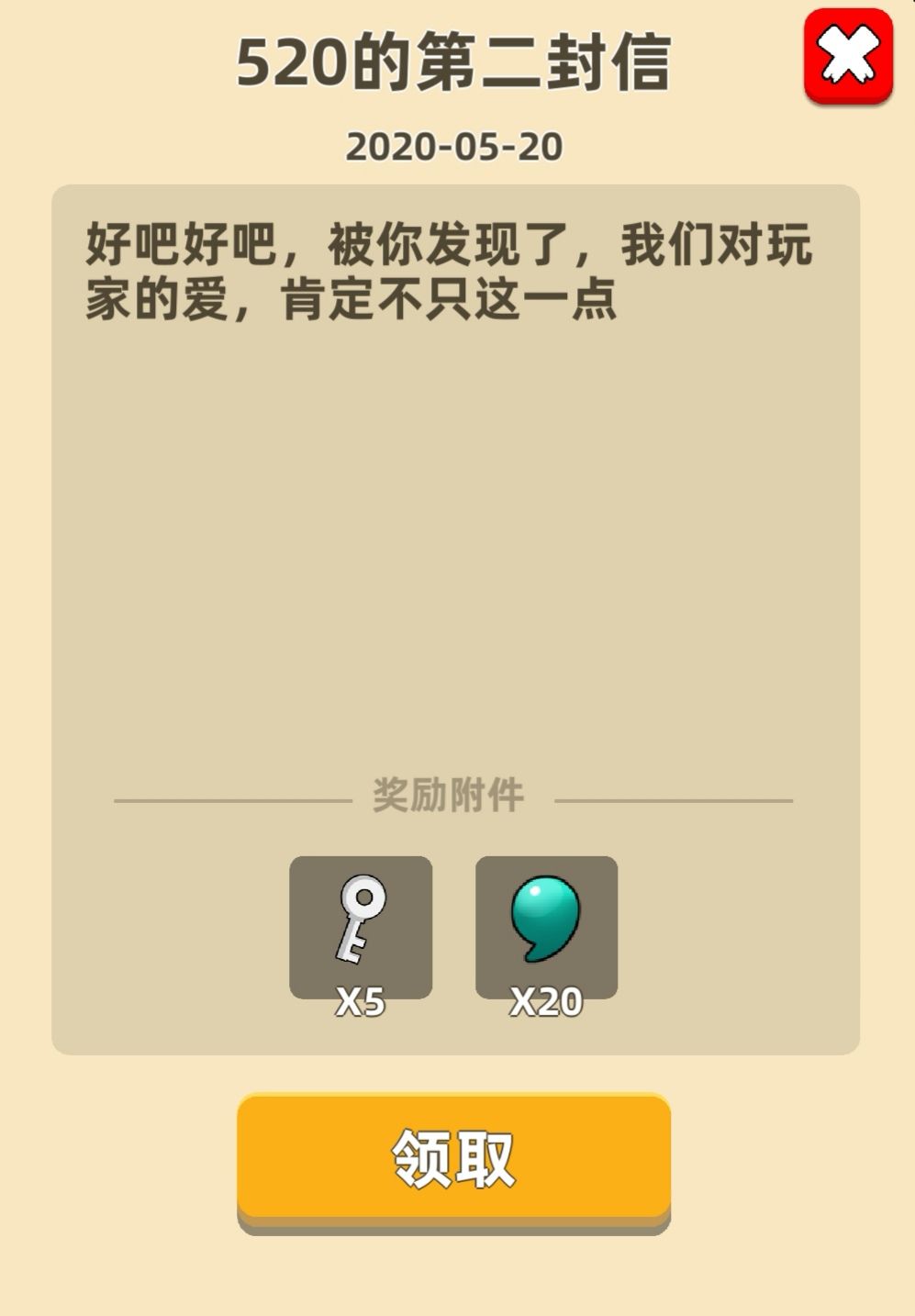Inspect the white key attachment
This screenshot has height=1316, width=915.
(361, 922)
